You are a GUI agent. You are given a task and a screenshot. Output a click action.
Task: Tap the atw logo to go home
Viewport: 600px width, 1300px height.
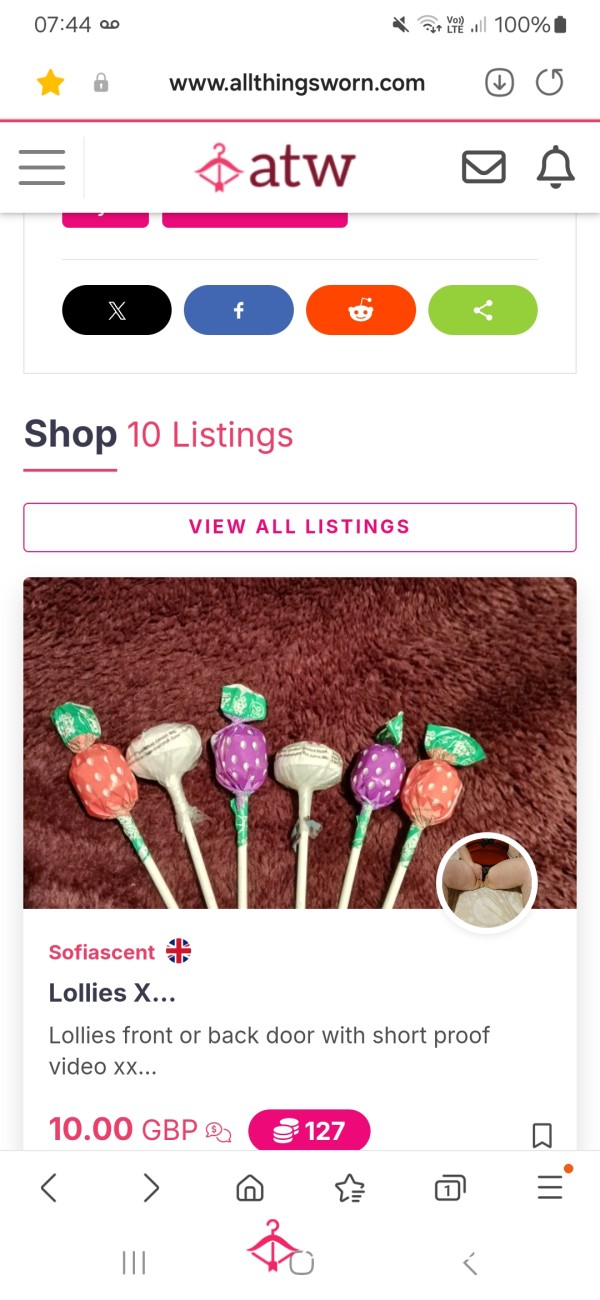click(x=275, y=167)
